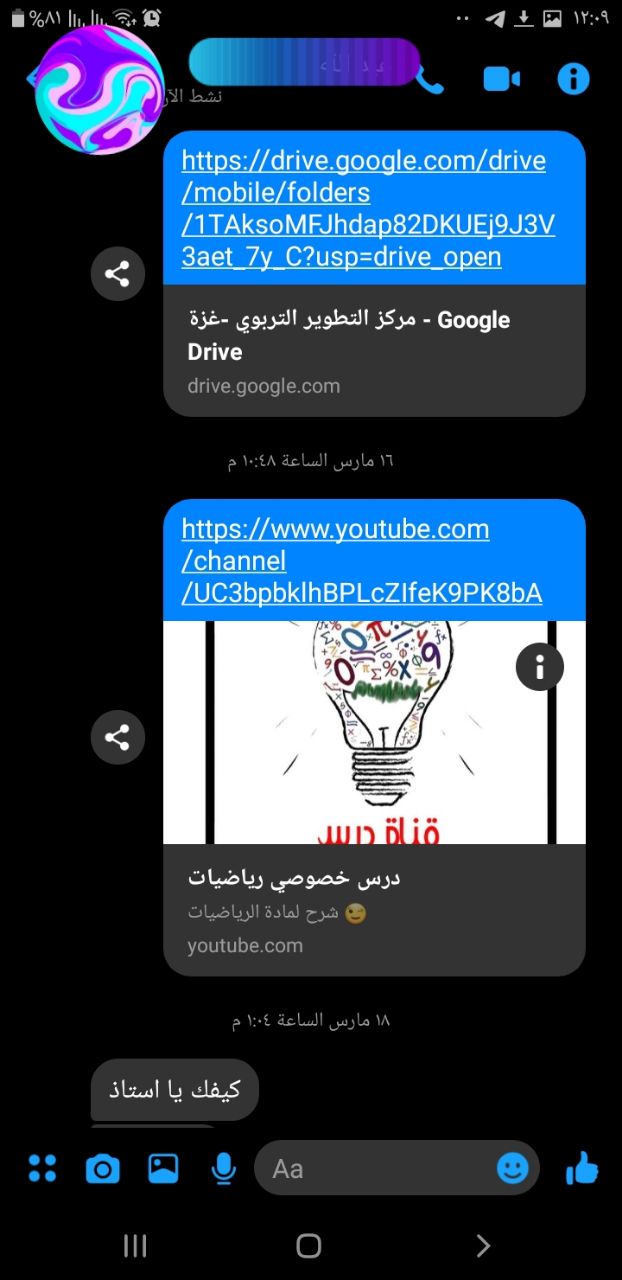Open the more apps four-dot menu

[42, 1167]
